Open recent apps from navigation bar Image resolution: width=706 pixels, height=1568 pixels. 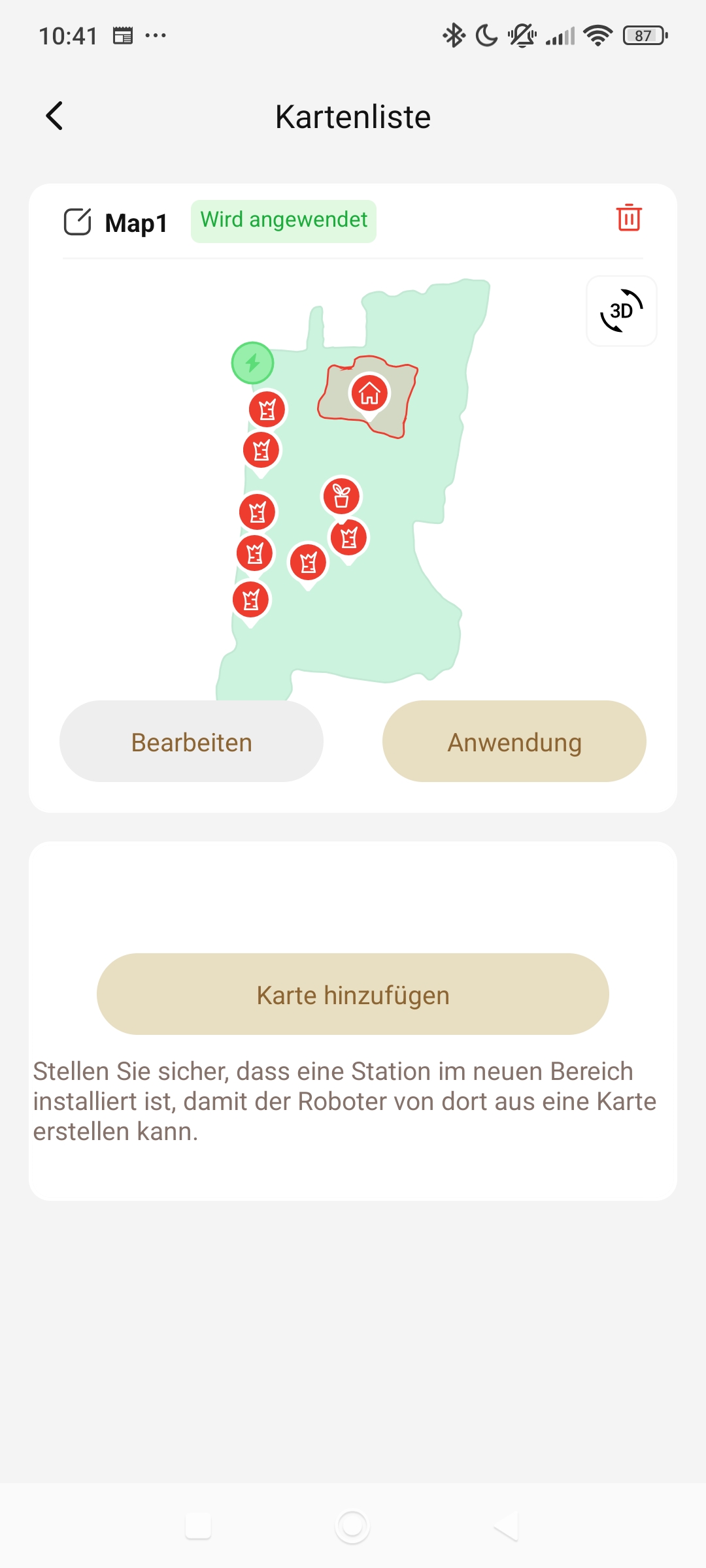(x=198, y=1527)
